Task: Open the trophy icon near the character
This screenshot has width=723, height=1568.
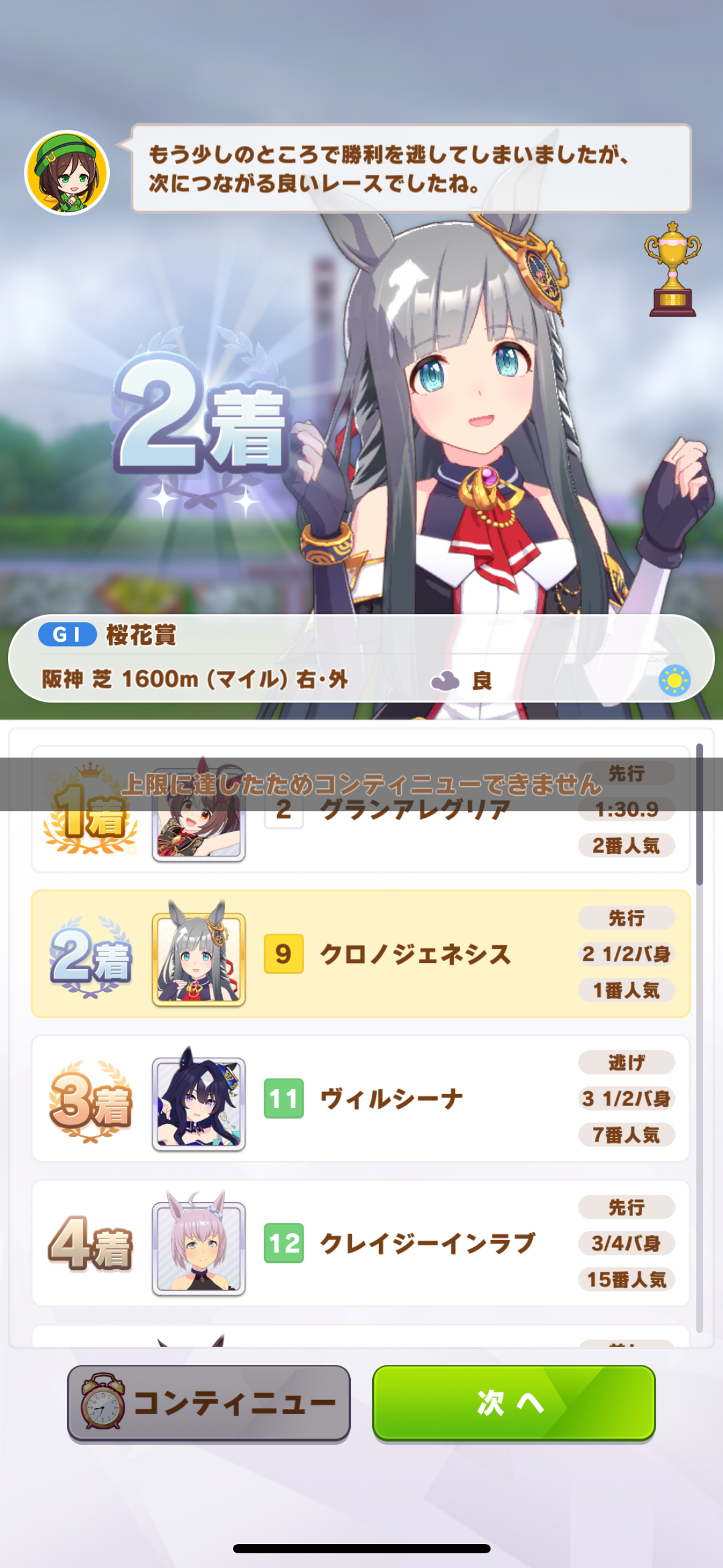Action: pos(672,269)
